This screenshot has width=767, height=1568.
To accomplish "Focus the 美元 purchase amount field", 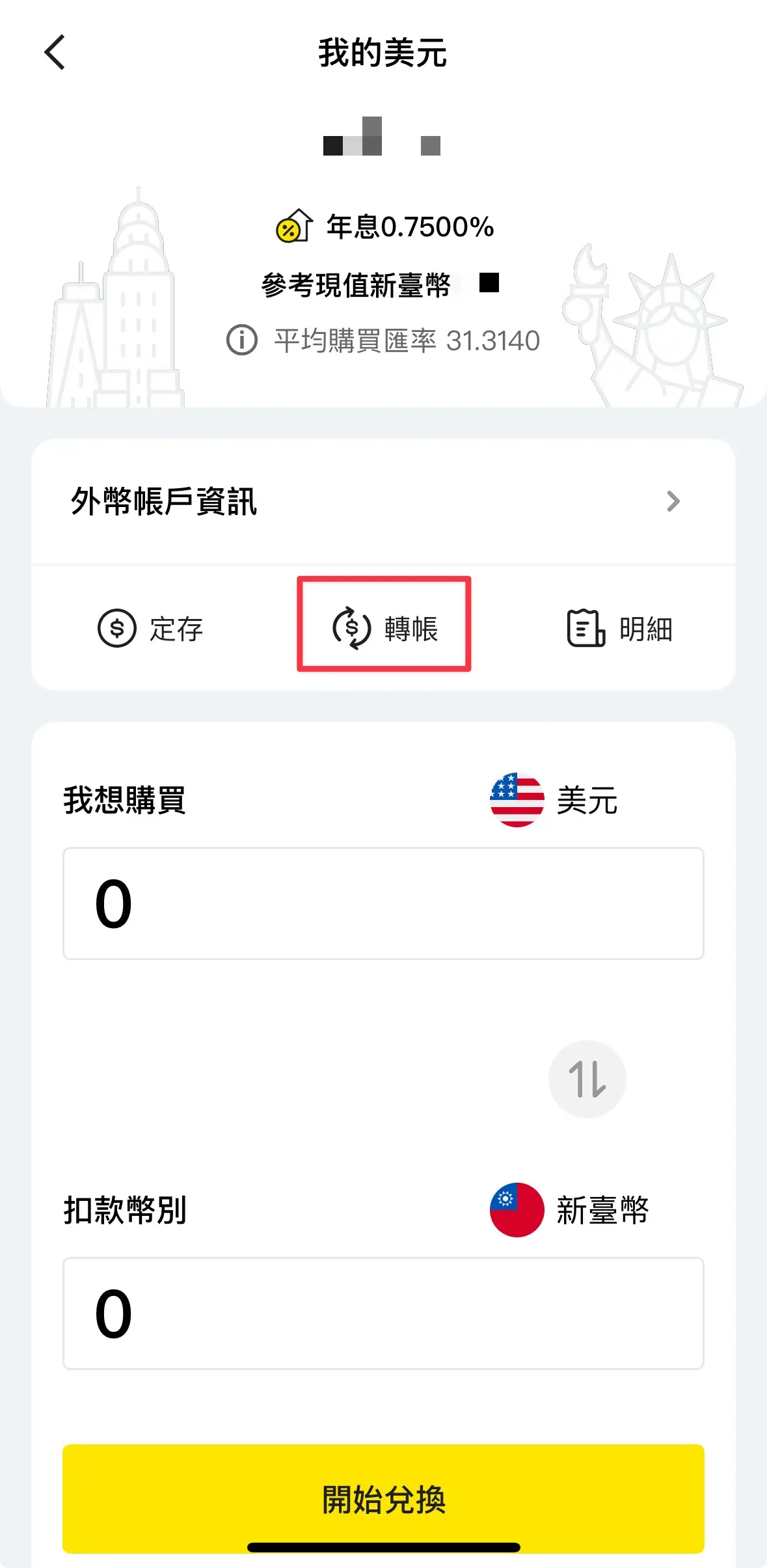I will (x=383, y=903).
